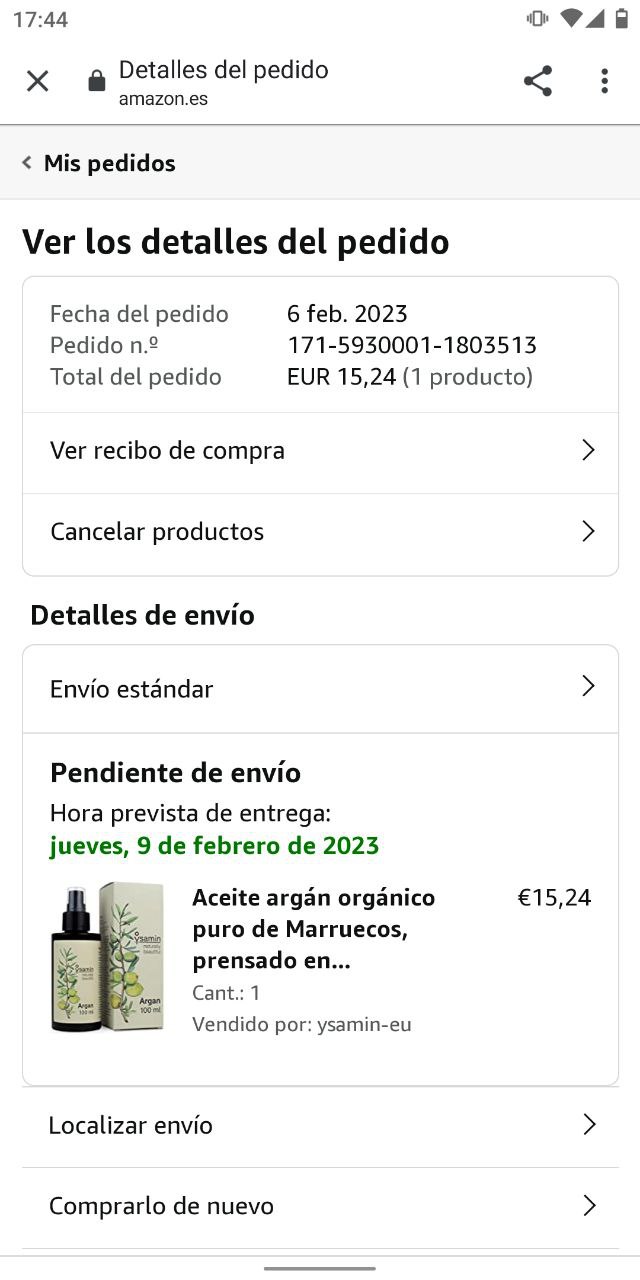Close the order details browser tab

pyautogui.click(x=37, y=81)
